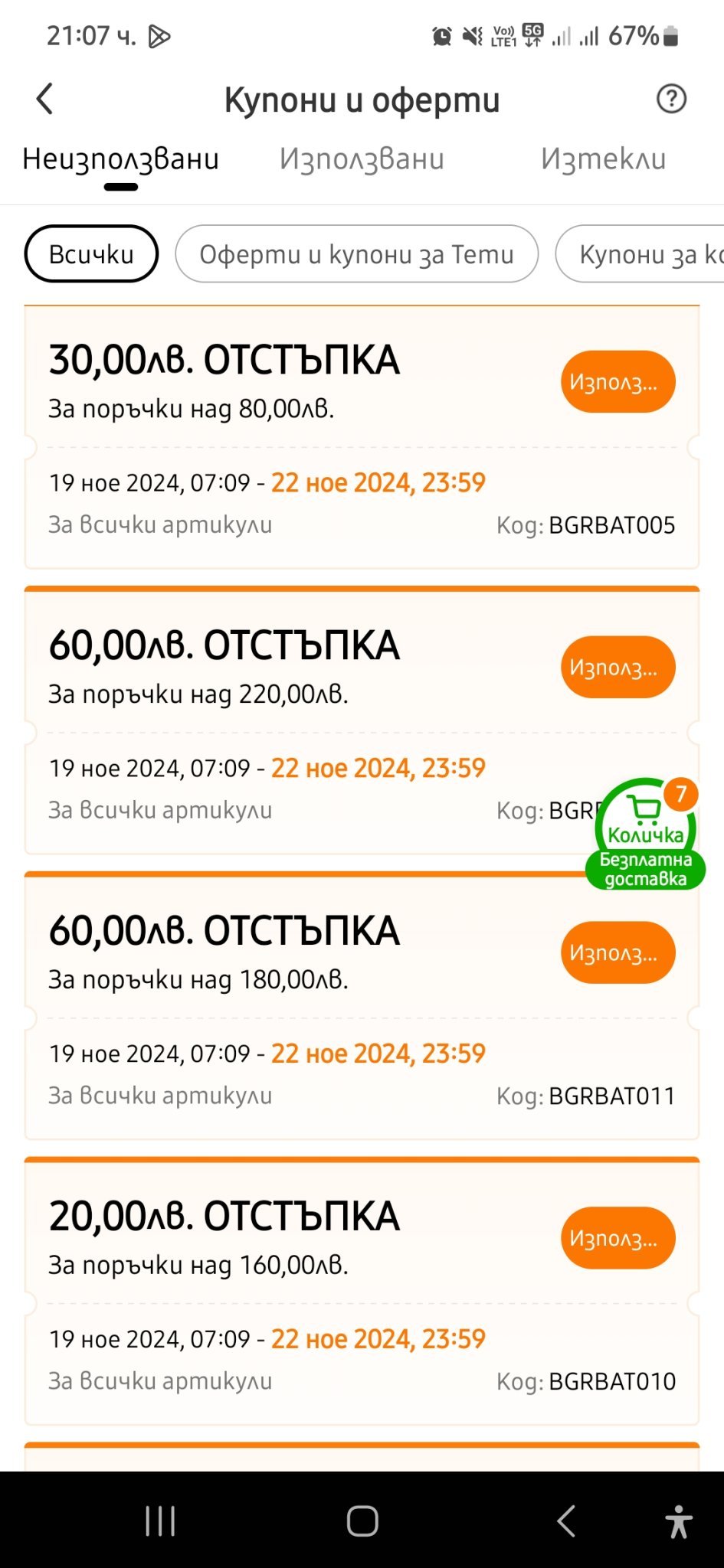724x1568 pixels.
Task: Switch to the Изтекли tab
Action: 603,159
